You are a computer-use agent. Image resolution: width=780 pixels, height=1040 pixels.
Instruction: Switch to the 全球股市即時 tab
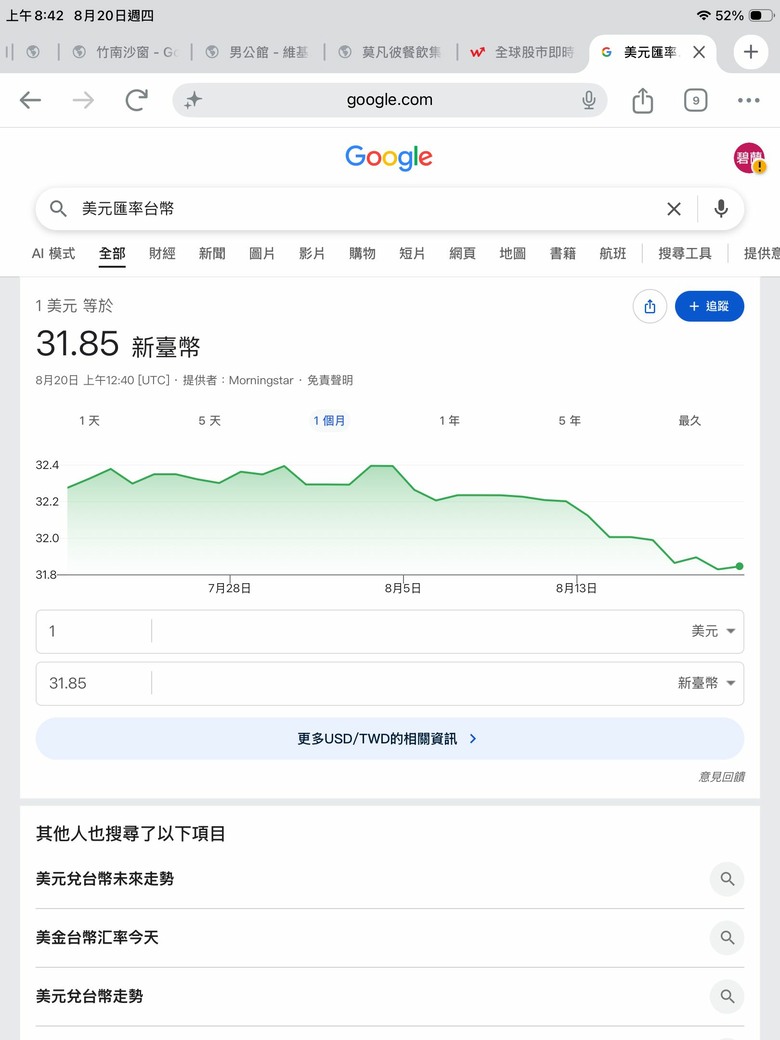pos(523,52)
